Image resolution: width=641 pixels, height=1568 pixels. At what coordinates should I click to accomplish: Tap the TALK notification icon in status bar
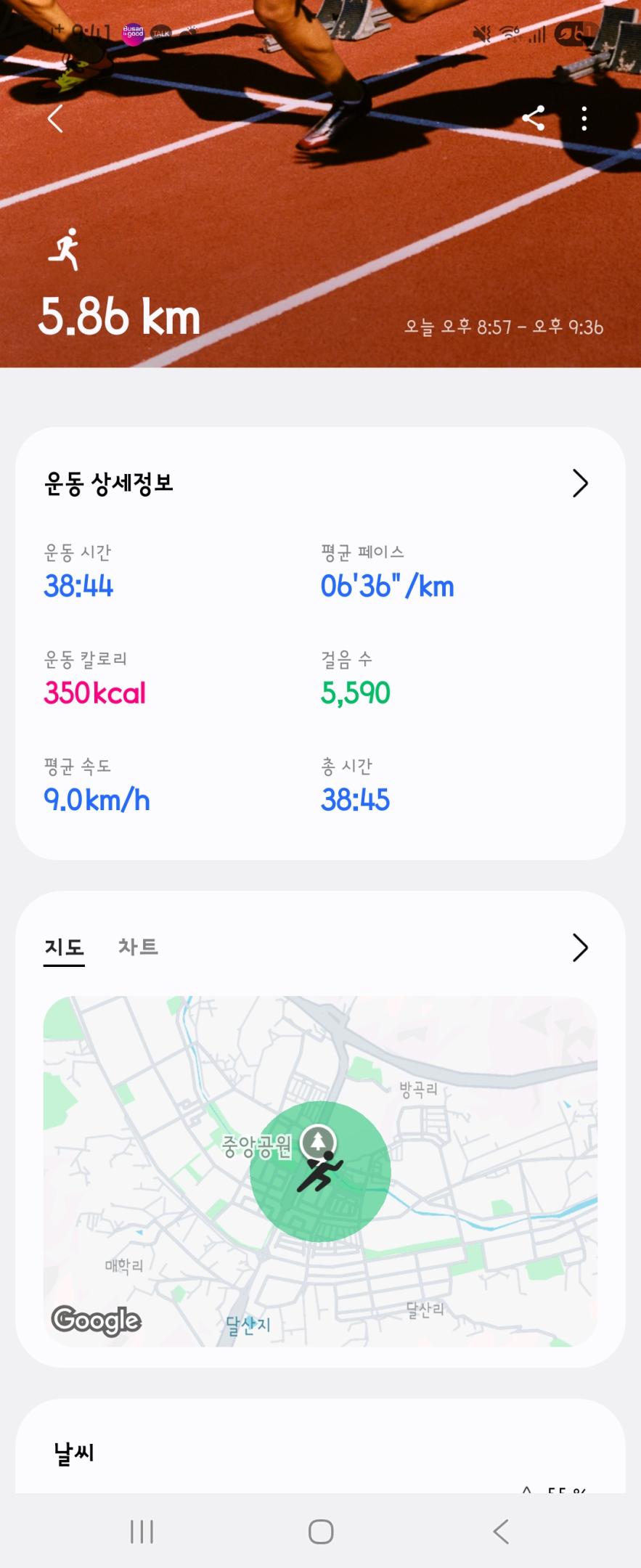tap(161, 33)
